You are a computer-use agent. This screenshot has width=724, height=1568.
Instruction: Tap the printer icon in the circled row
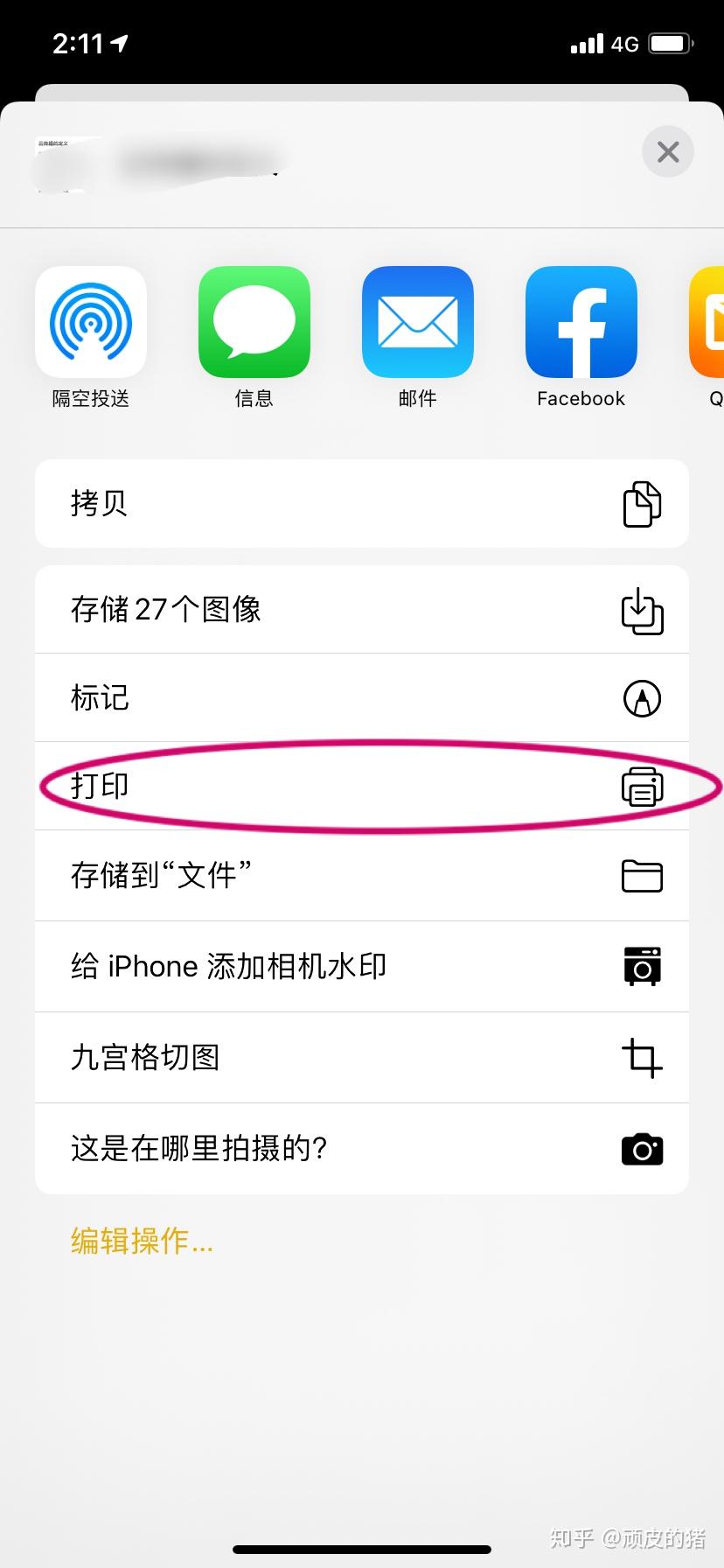pyautogui.click(x=642, y=787)
